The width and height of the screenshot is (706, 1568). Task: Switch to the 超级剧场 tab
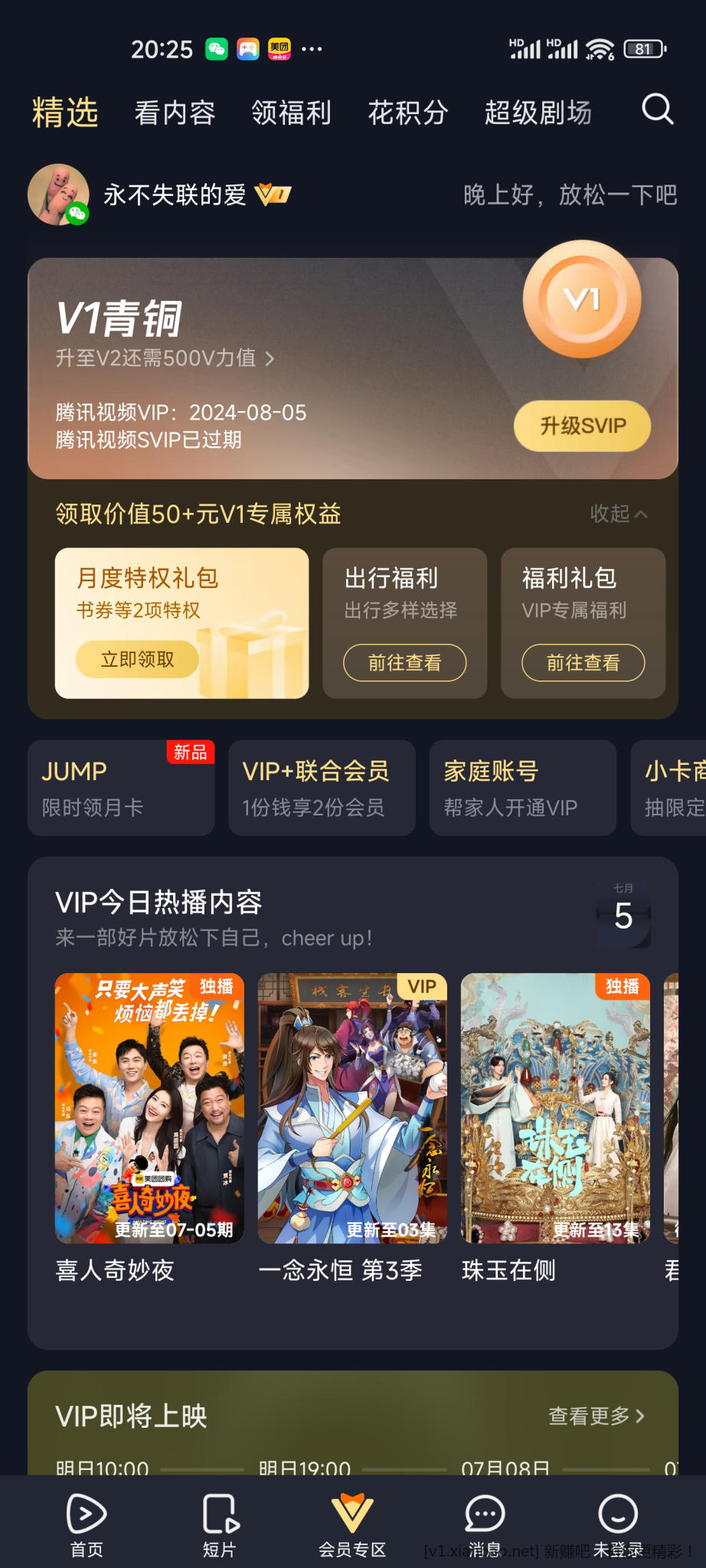pos(536,112)
